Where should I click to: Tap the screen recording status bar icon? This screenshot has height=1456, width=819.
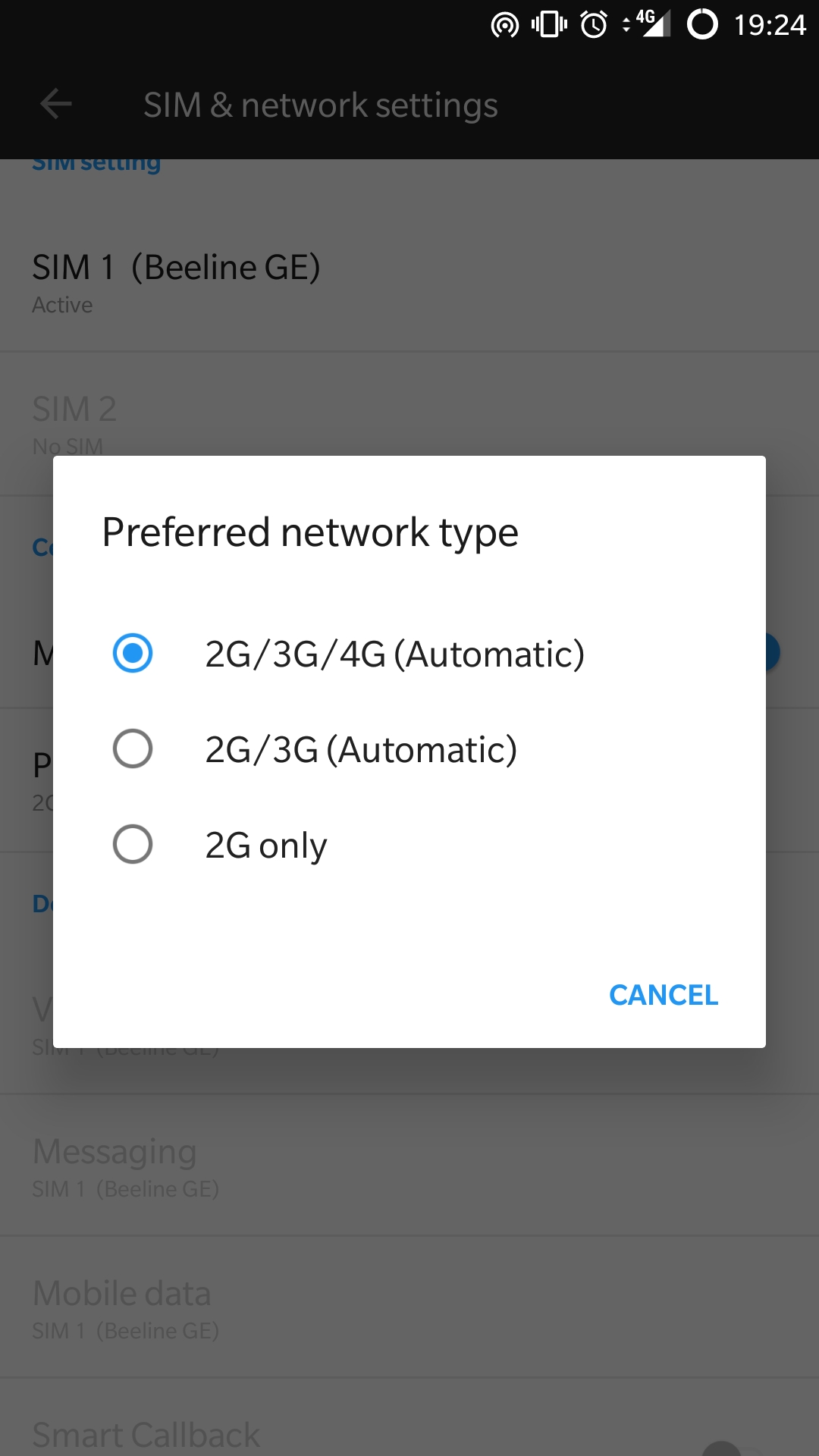click(504, 24)
